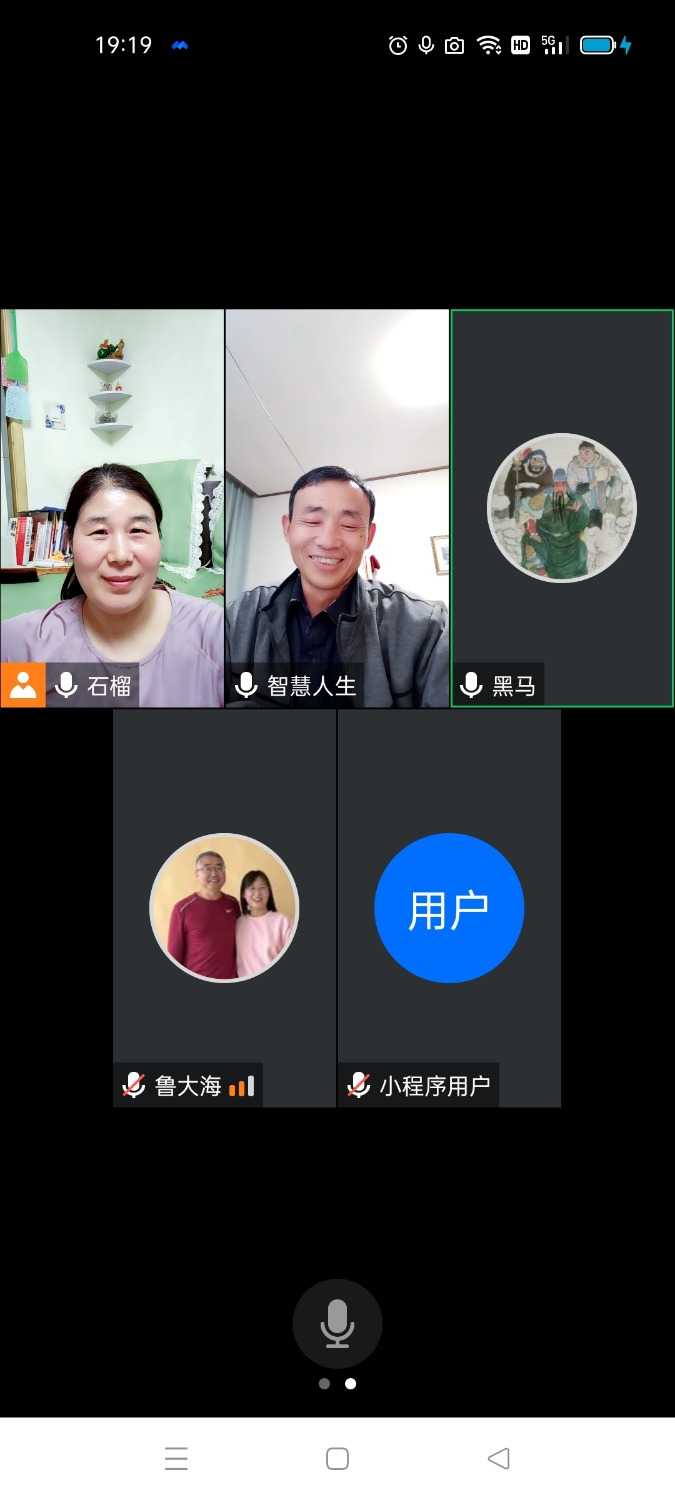The image size is (675, 1500).
Task: Toggle the microphone button
Action: [x=337, y=1323]
